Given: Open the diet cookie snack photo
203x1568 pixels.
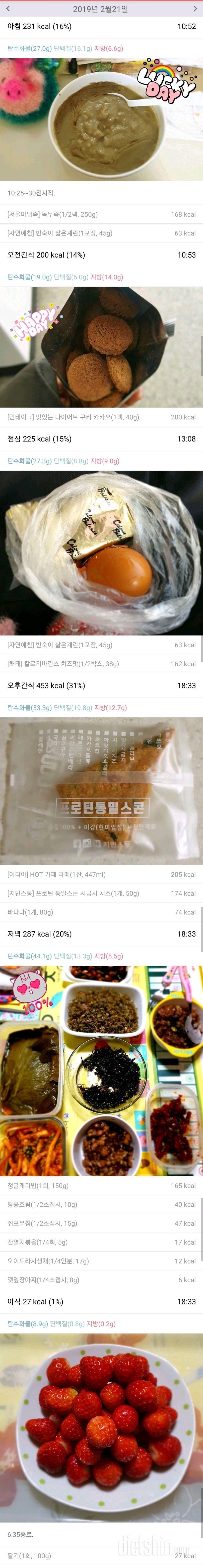Looking at the screenshot, I should pyautogui.click(x=101, y=347).
